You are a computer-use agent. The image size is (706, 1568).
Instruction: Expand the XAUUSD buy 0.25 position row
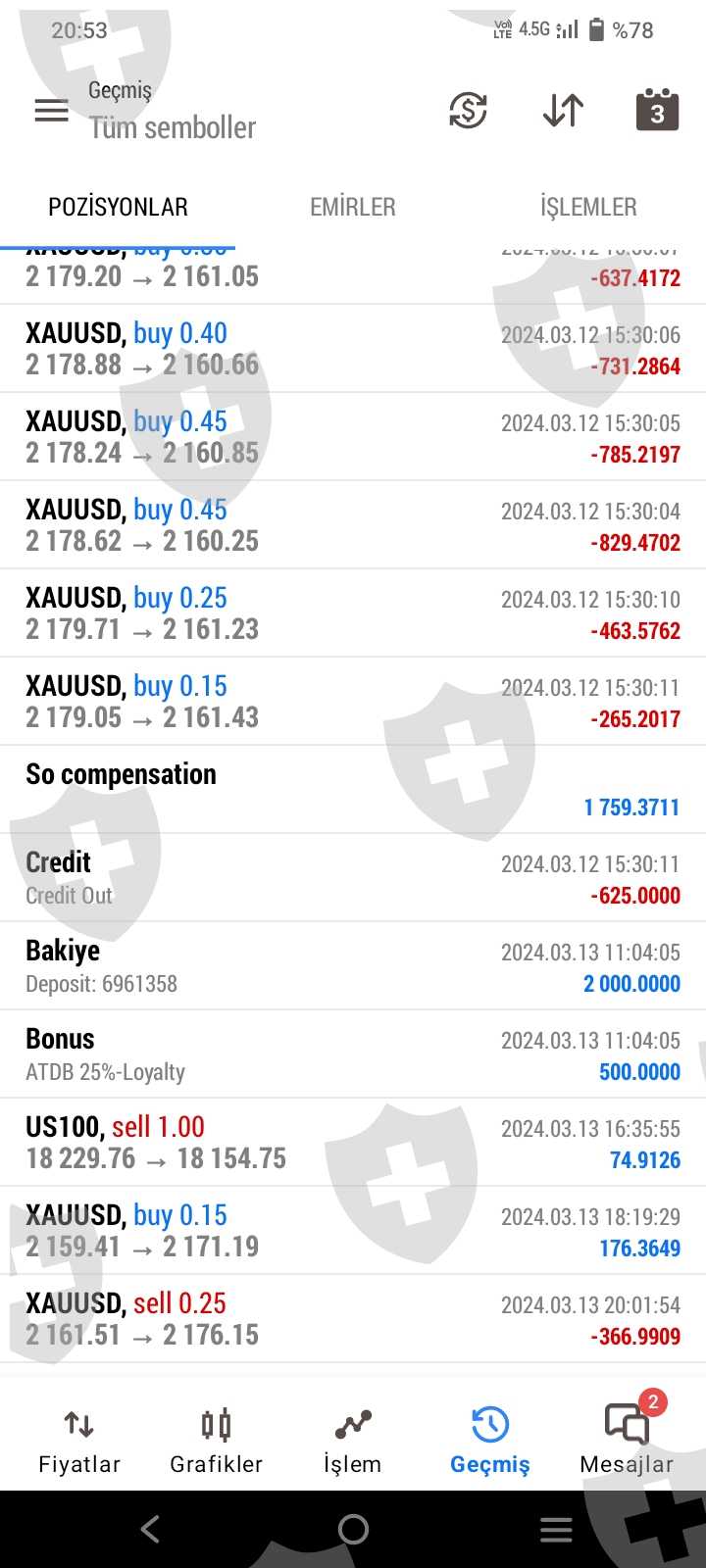click(353, 613)
